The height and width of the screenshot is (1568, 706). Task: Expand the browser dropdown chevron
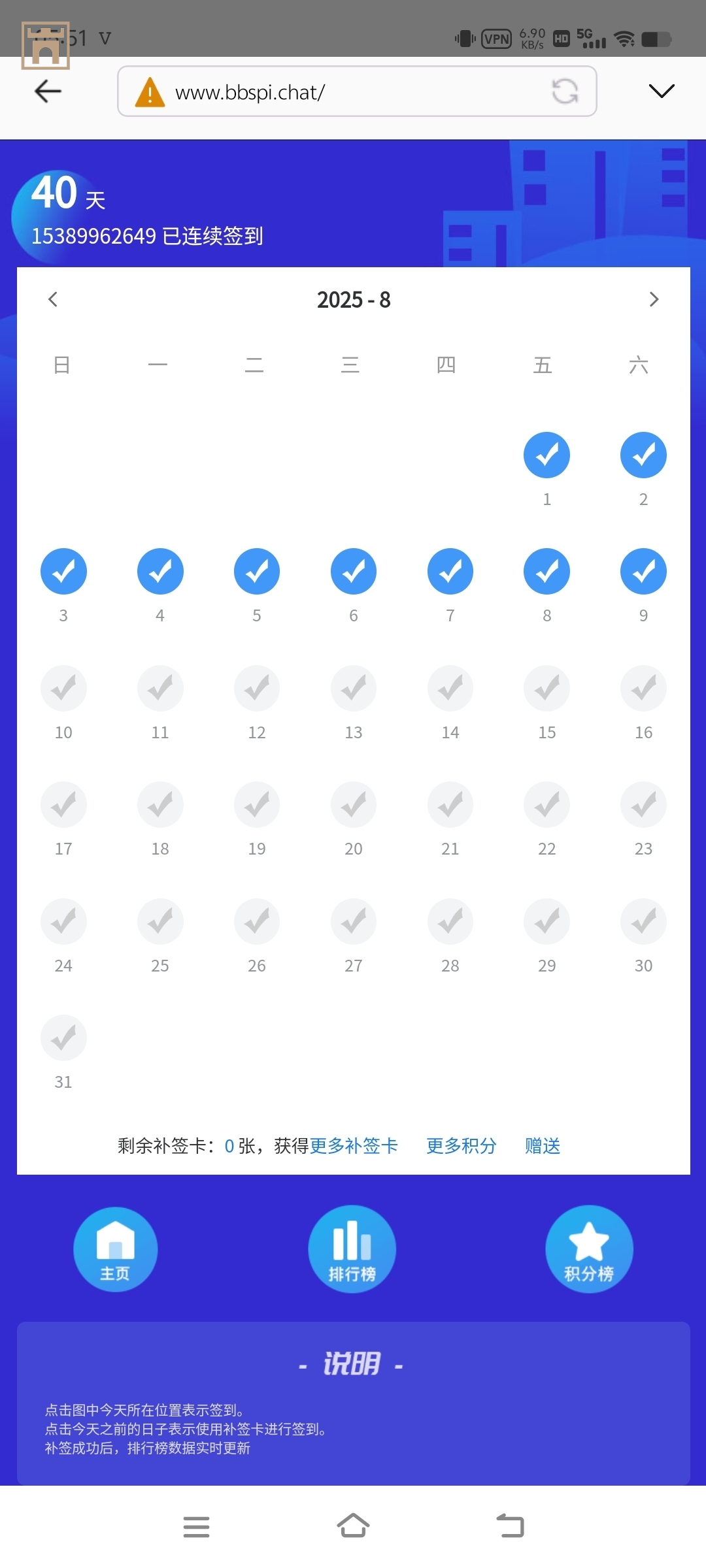tap(661, 91)
